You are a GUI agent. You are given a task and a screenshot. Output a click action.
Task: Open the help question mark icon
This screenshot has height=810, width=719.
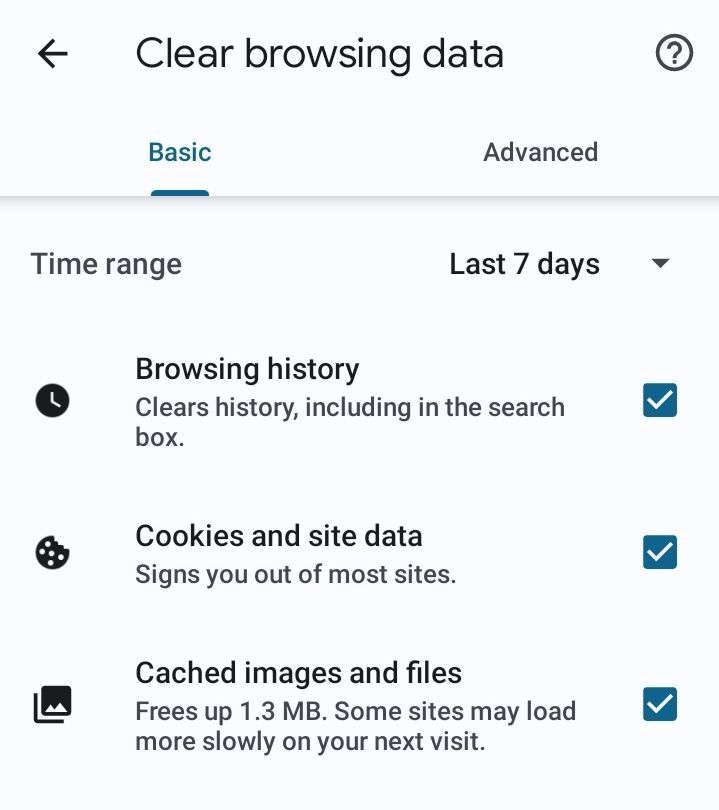[674, 53]
